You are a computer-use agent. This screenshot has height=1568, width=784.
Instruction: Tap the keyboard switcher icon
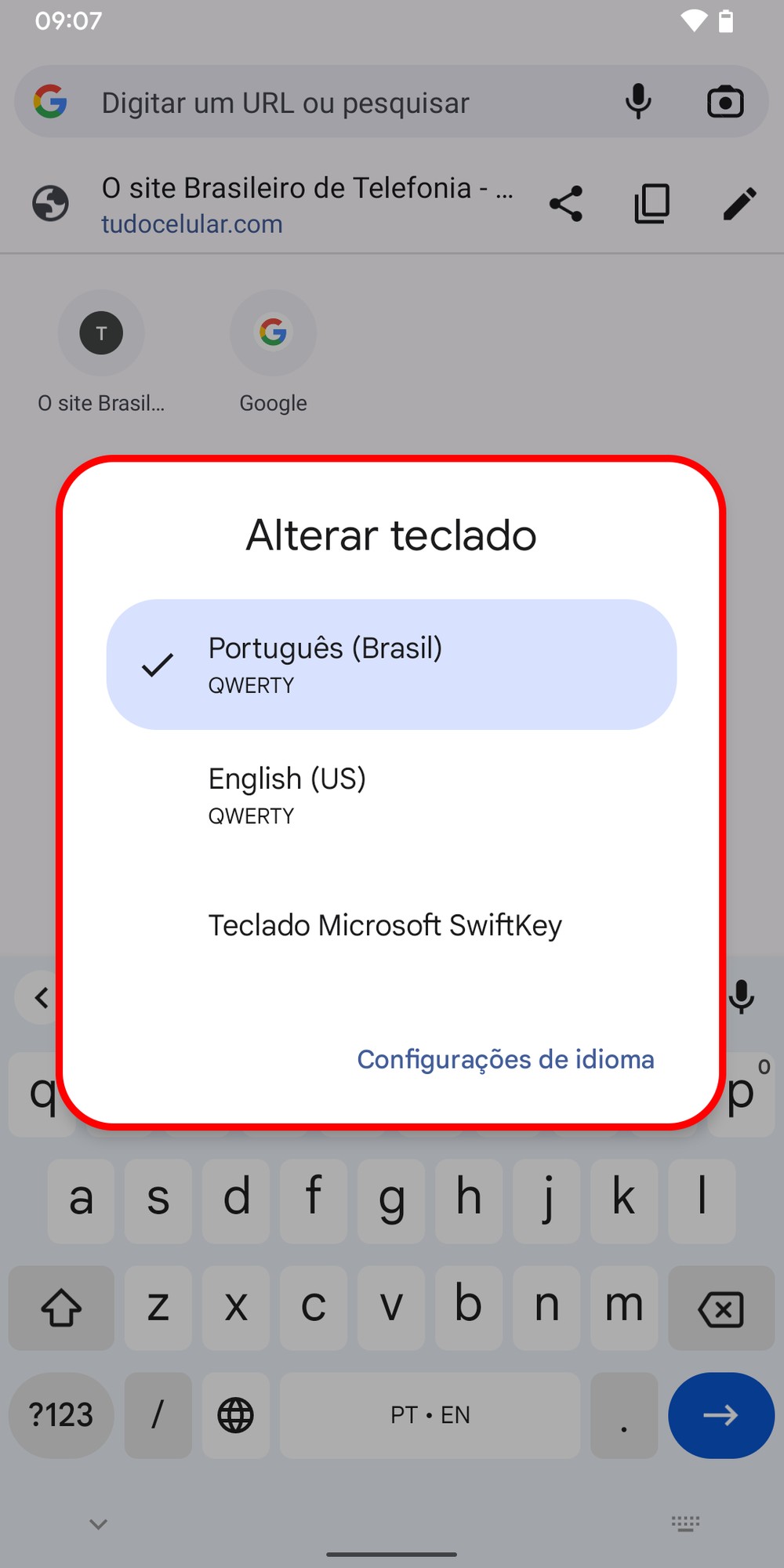tap(685, 1523)
